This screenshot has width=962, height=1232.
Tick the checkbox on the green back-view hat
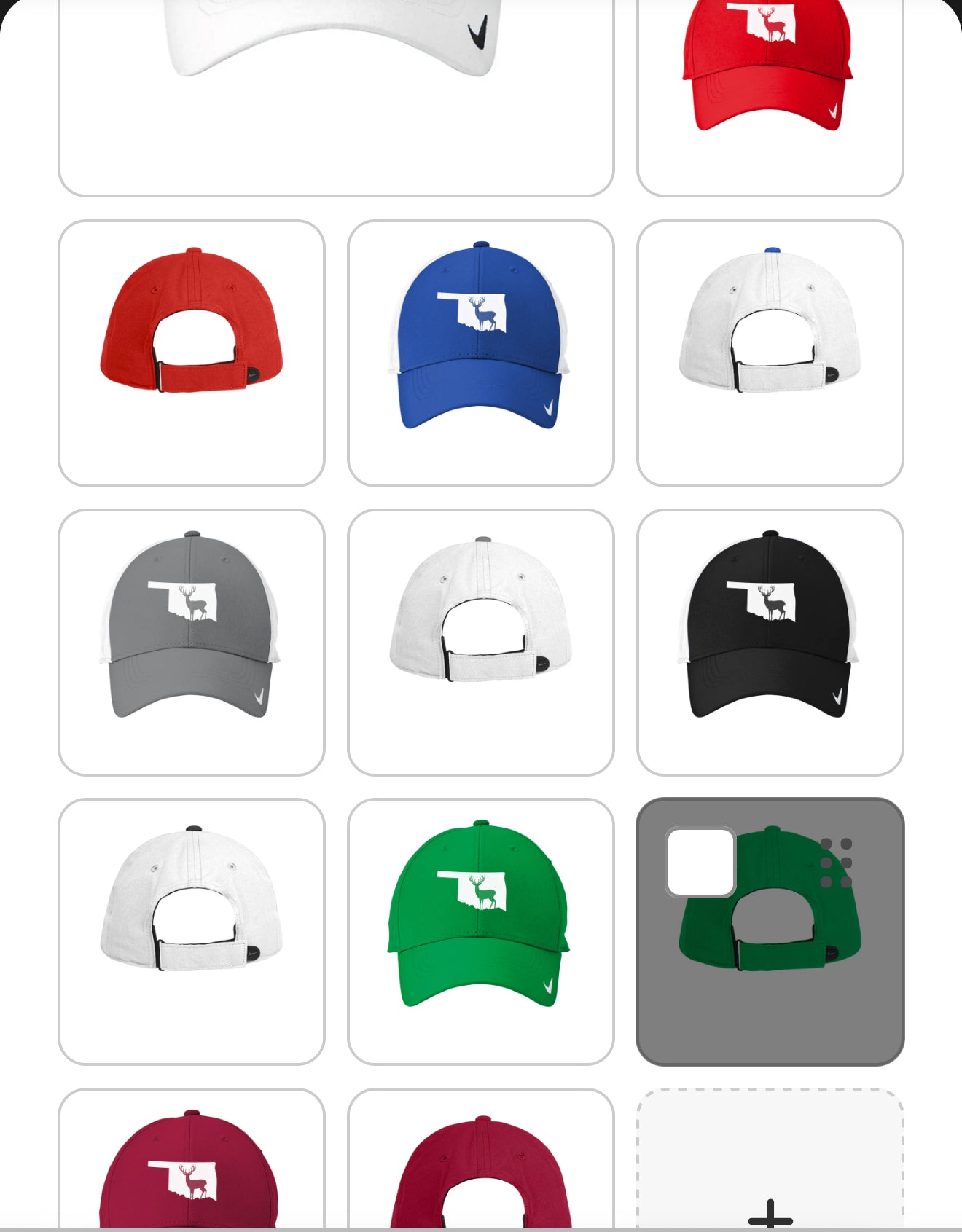[700, 862]
